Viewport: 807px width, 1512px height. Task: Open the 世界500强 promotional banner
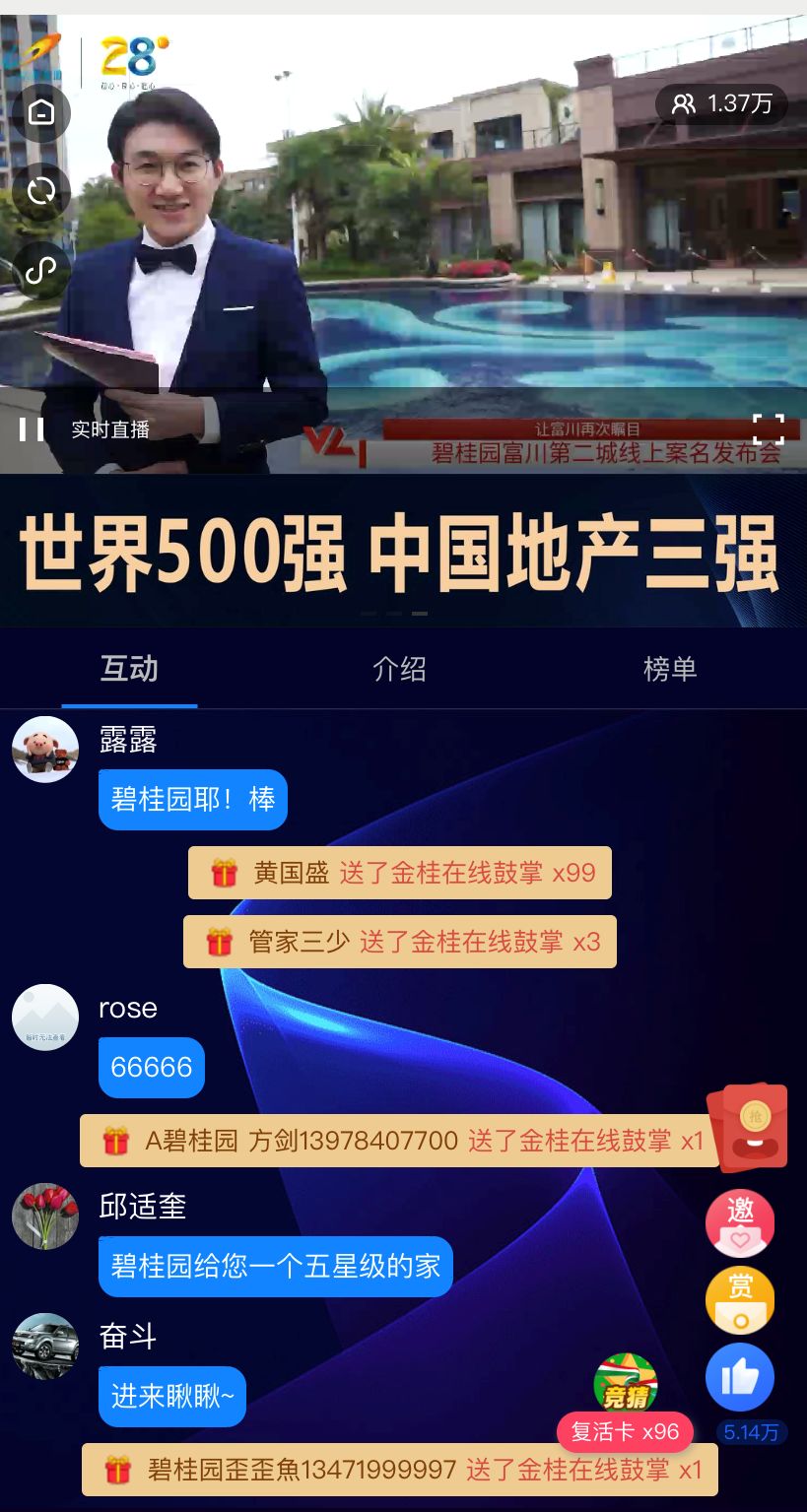pyautogui.click(x=403, y=552)
